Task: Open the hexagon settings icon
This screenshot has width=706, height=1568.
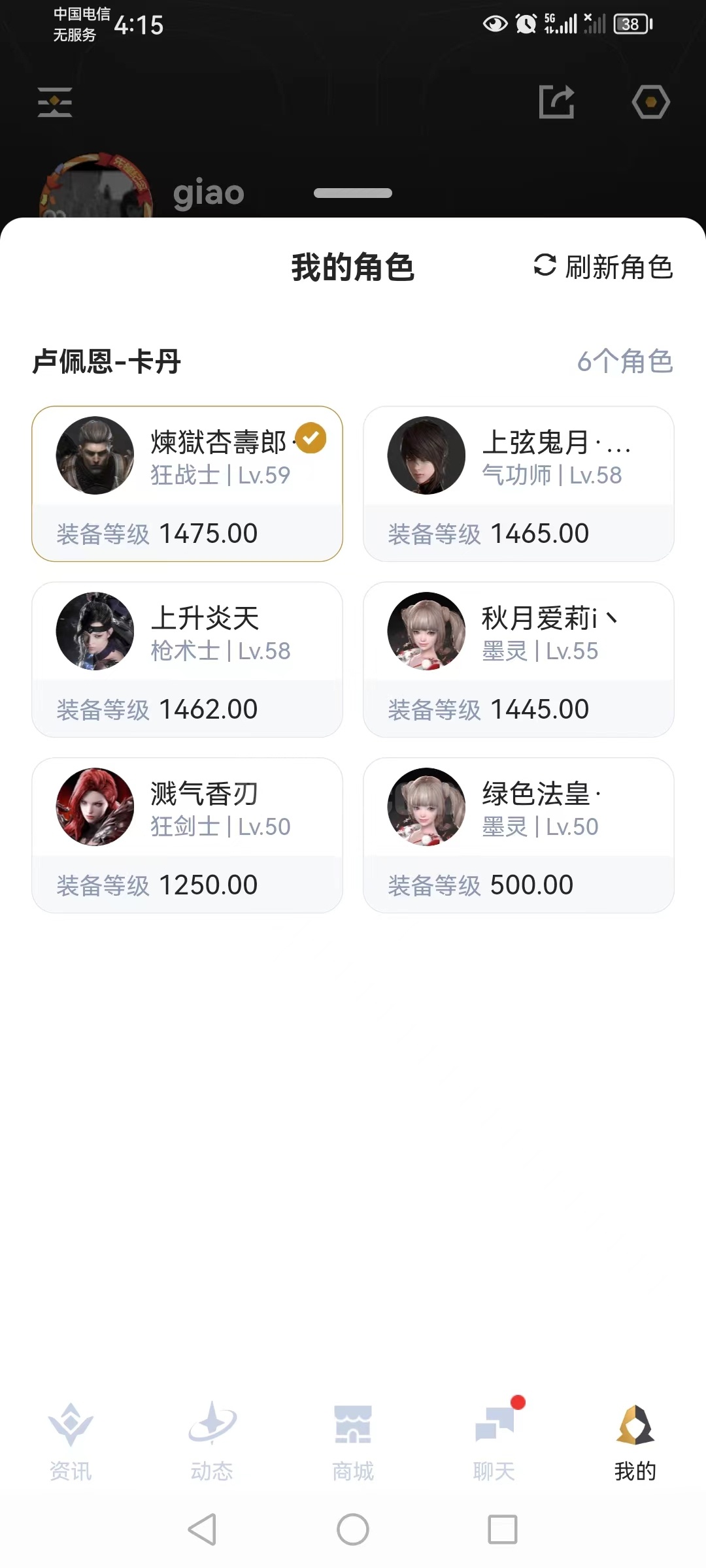Action: 650,102
